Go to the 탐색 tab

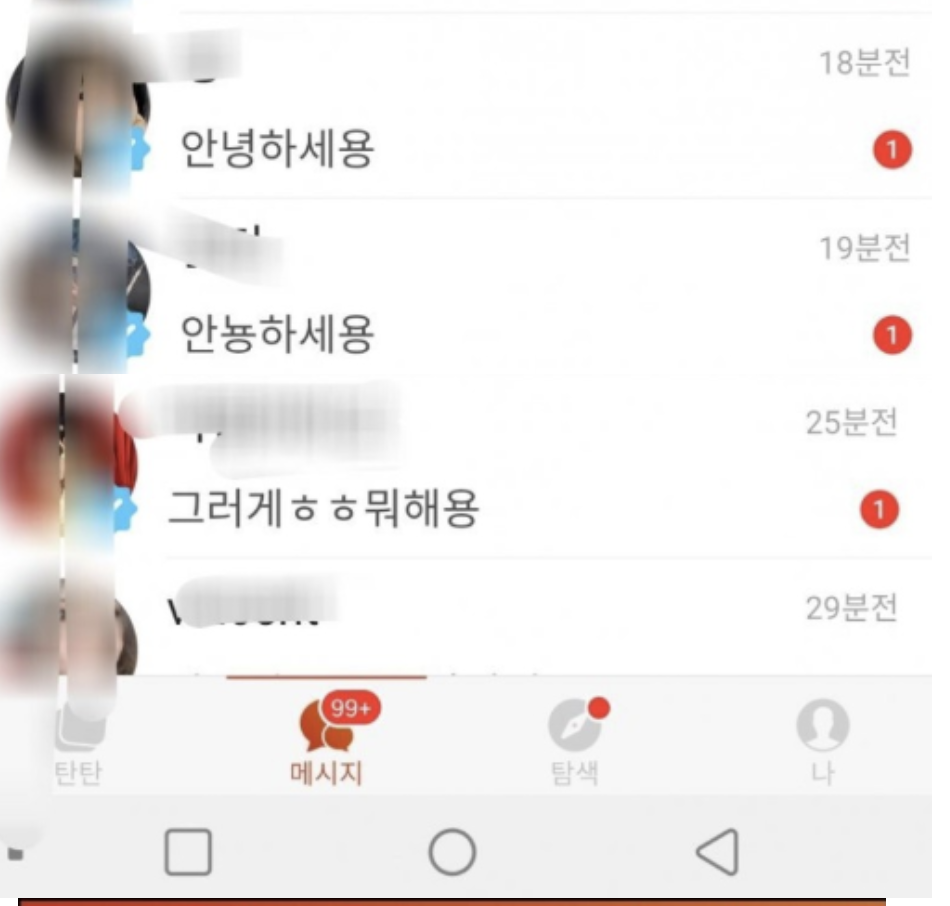click(x=575, y=745)
